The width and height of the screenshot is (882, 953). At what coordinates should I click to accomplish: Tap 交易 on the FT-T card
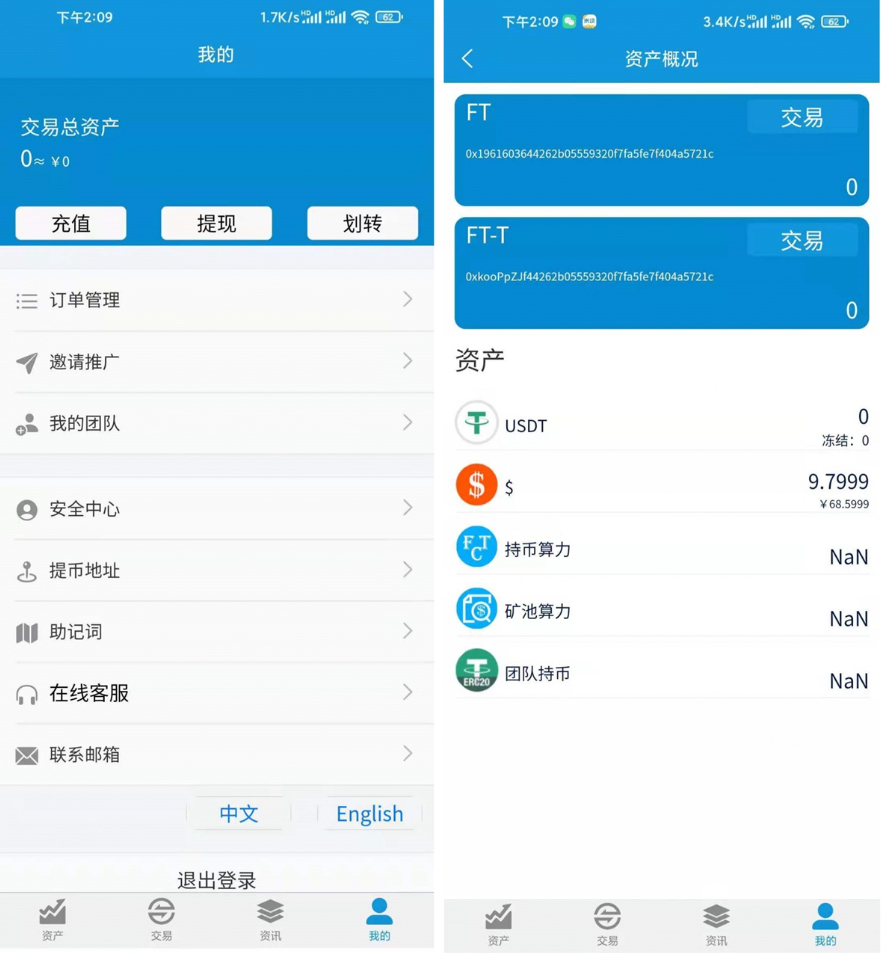click(802, 241)
